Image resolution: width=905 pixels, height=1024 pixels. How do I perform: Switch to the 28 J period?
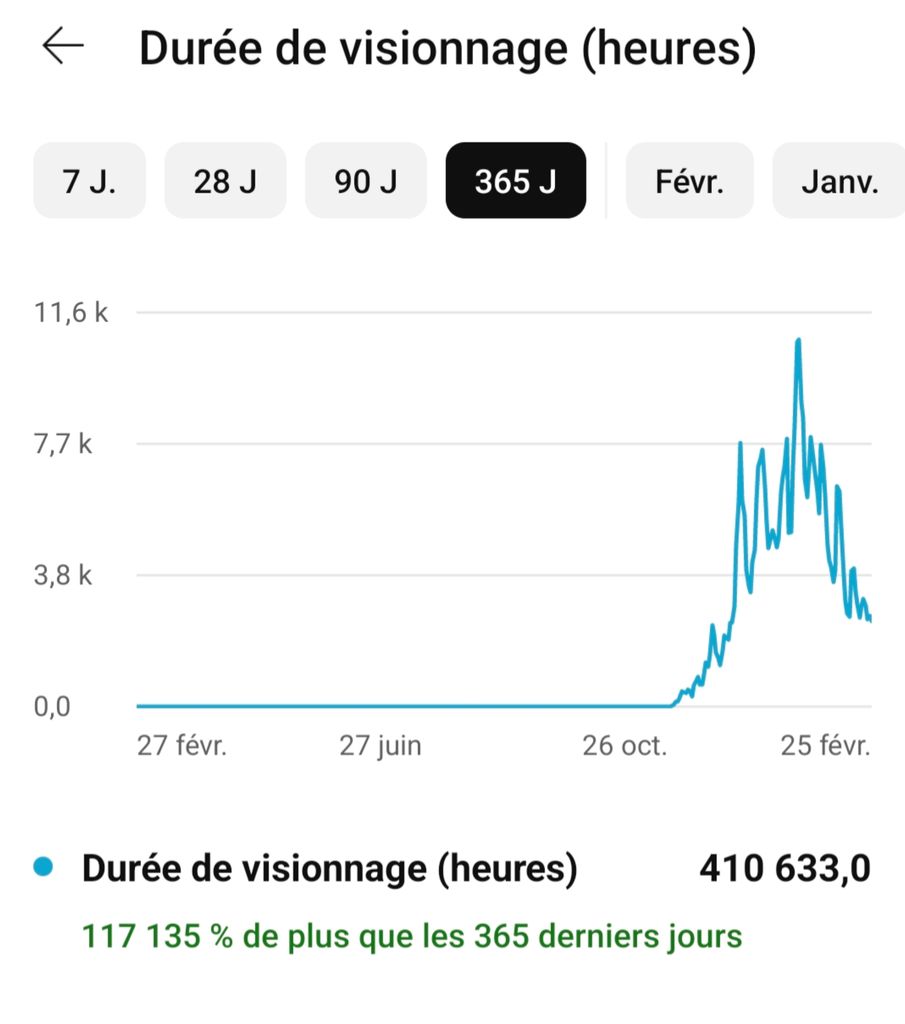pyautogui.click(x=225, y=181)
